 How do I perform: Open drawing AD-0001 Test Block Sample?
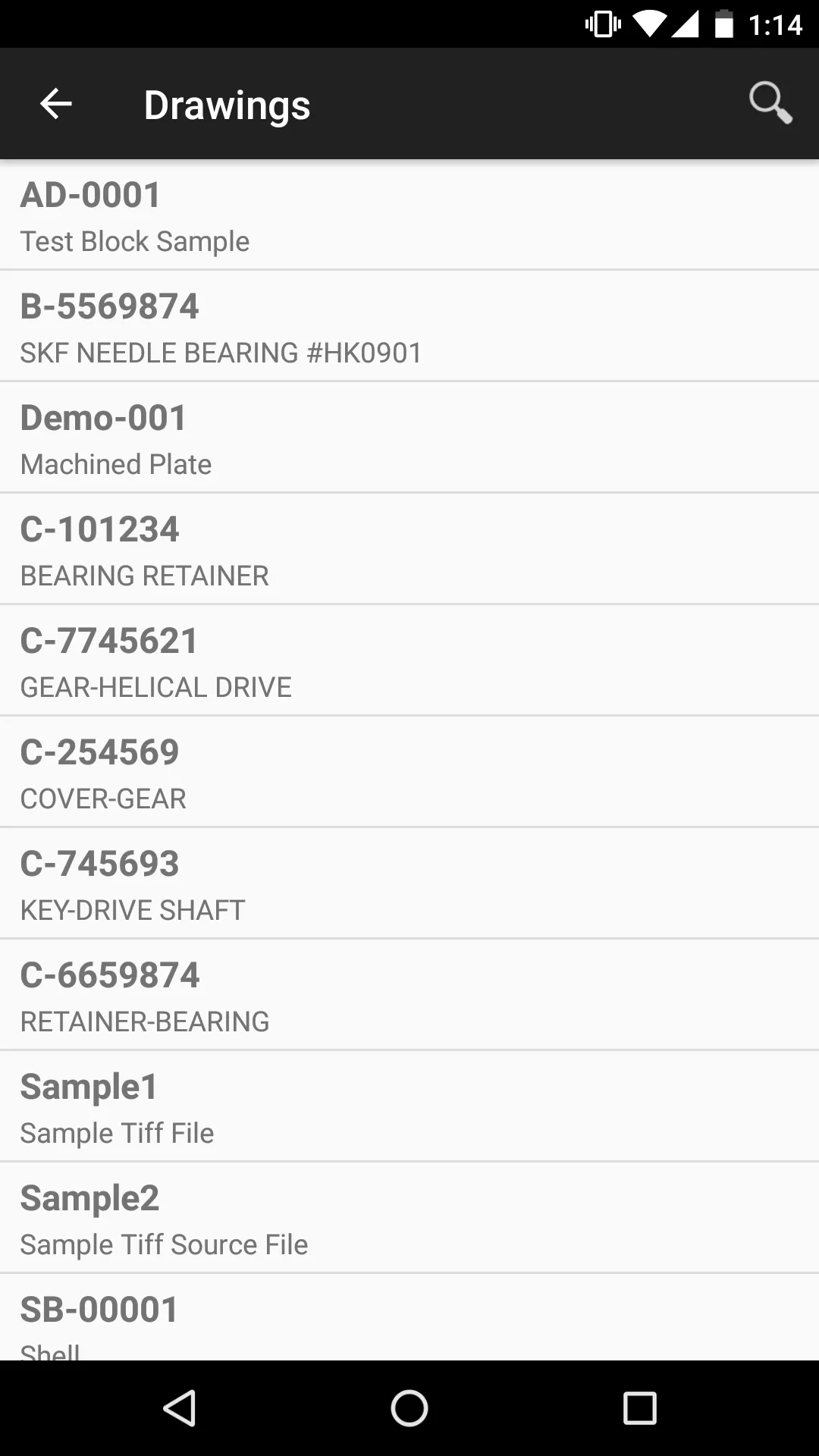409,215
